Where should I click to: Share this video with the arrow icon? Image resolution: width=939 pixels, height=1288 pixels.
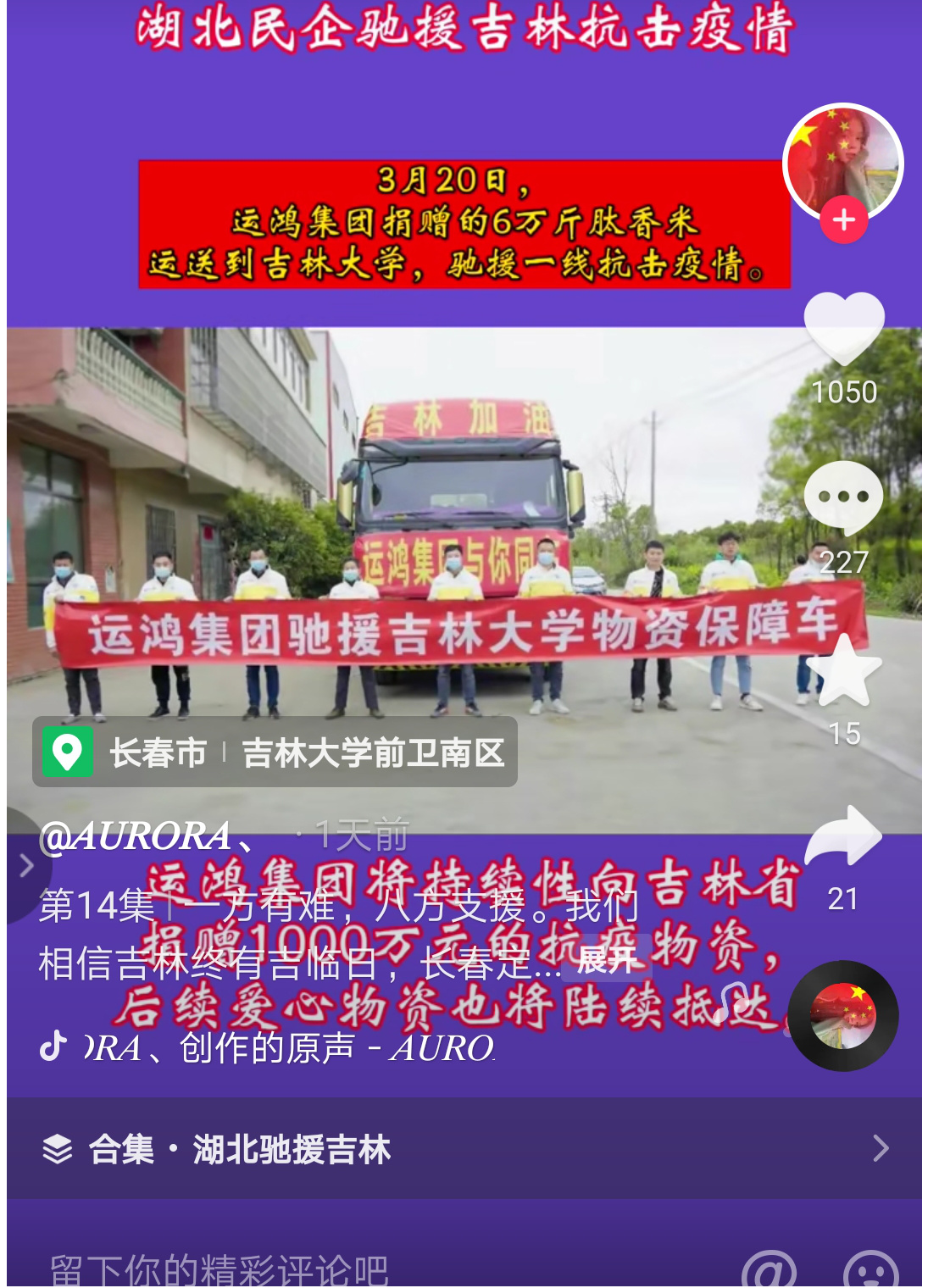coord(843,837)
